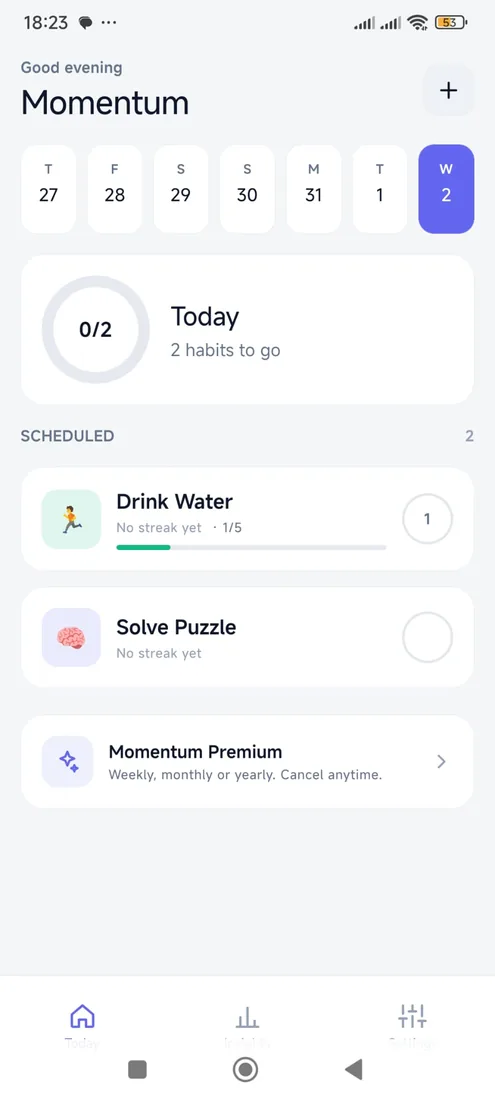Screen dimensions: 495x1100
Task: Open the Today progress card
Action: tap(248, 330)
